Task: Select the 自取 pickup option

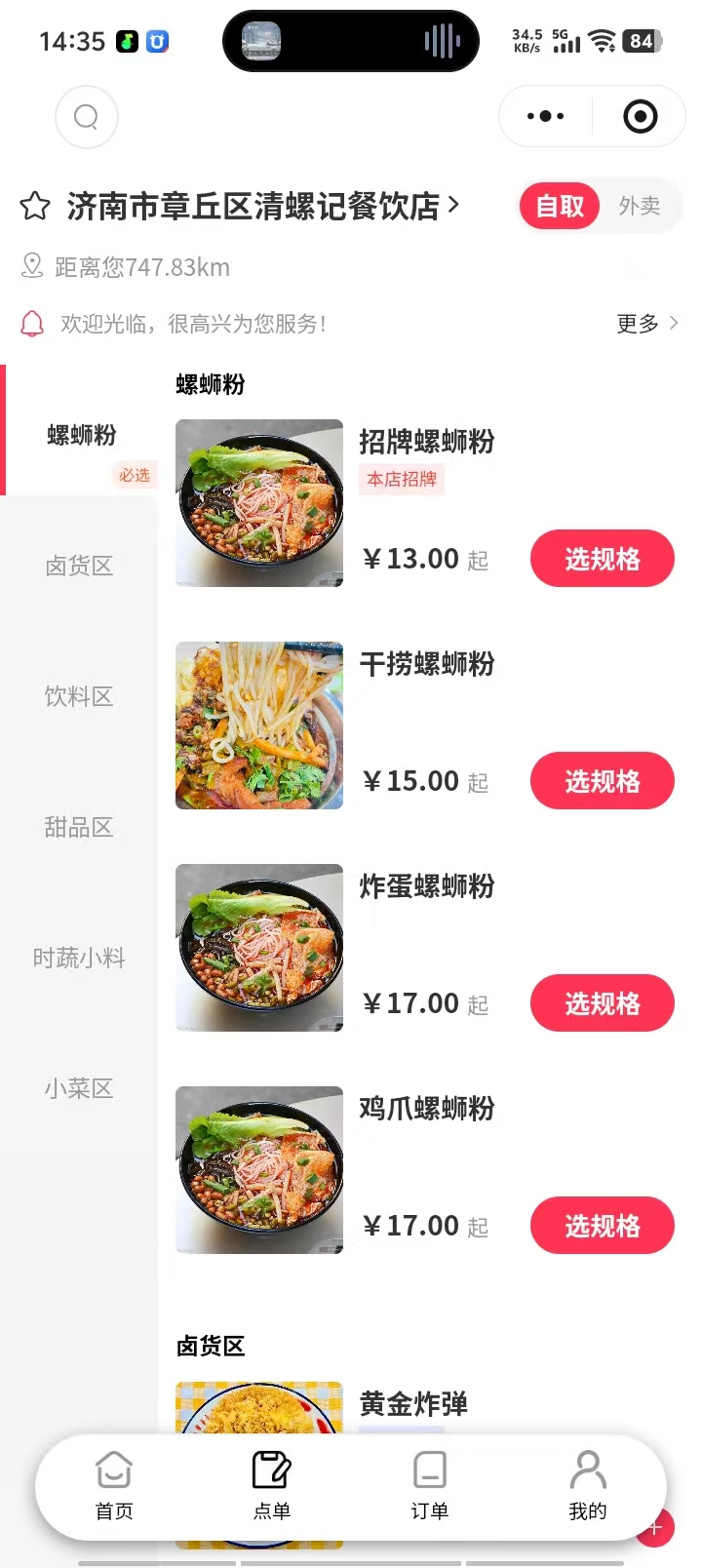Action: tap(560, 206)
